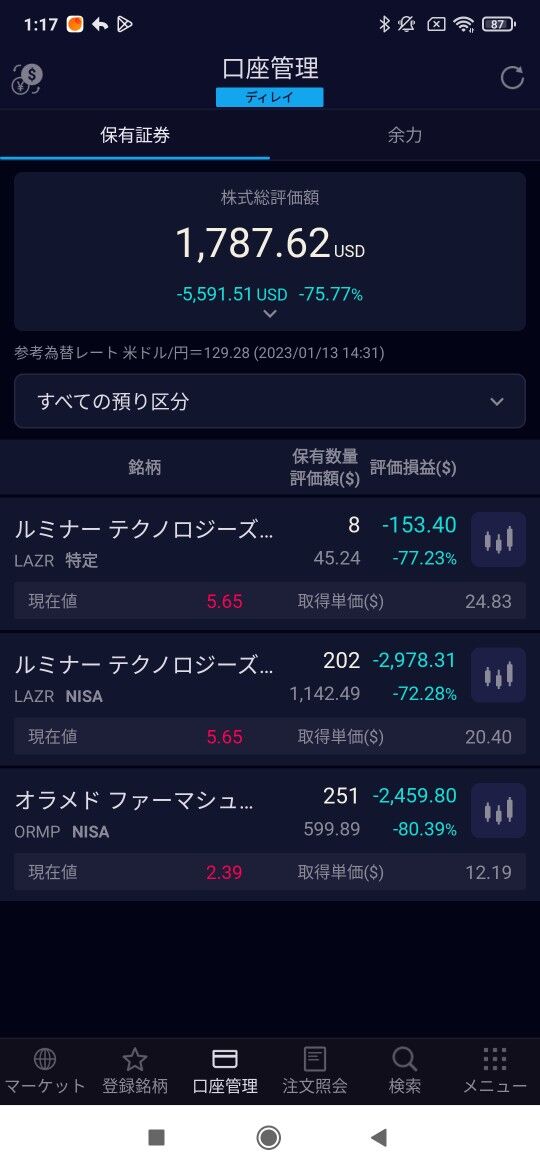Open the 検索 tab
Image resolution: width=540 pixels, height=1170 pixels.
pyautogui.click(x=405, y=1071)
